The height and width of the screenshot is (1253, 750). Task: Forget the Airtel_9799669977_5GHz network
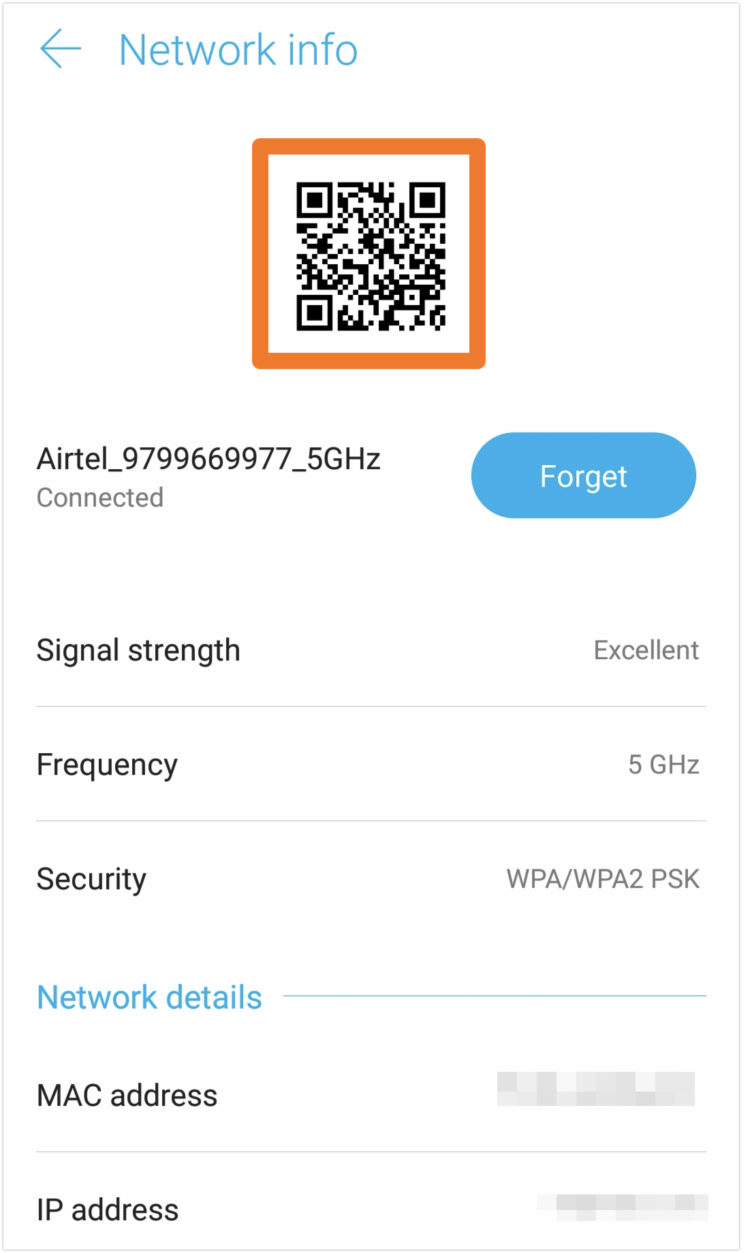tap(583, 476)
